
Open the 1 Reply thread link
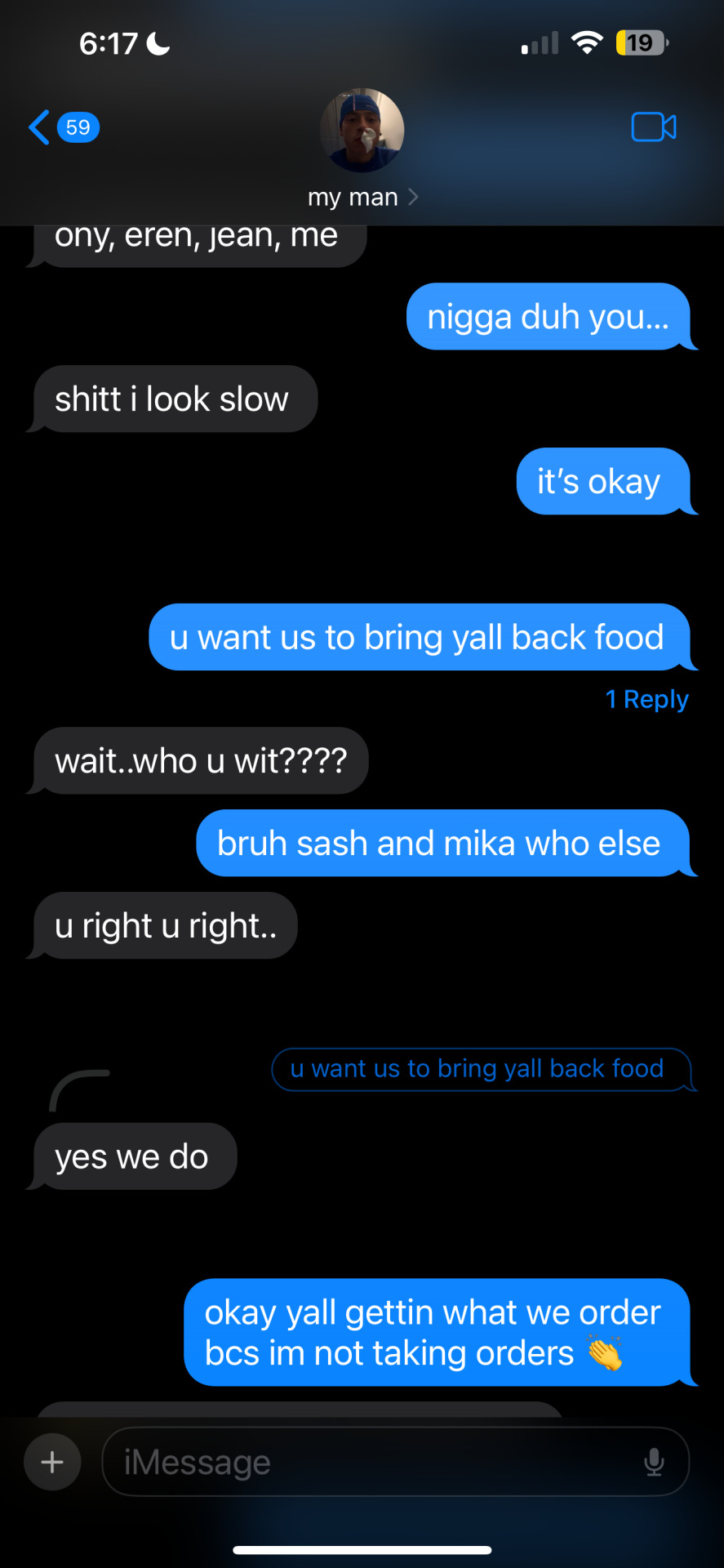click(646, 699)
